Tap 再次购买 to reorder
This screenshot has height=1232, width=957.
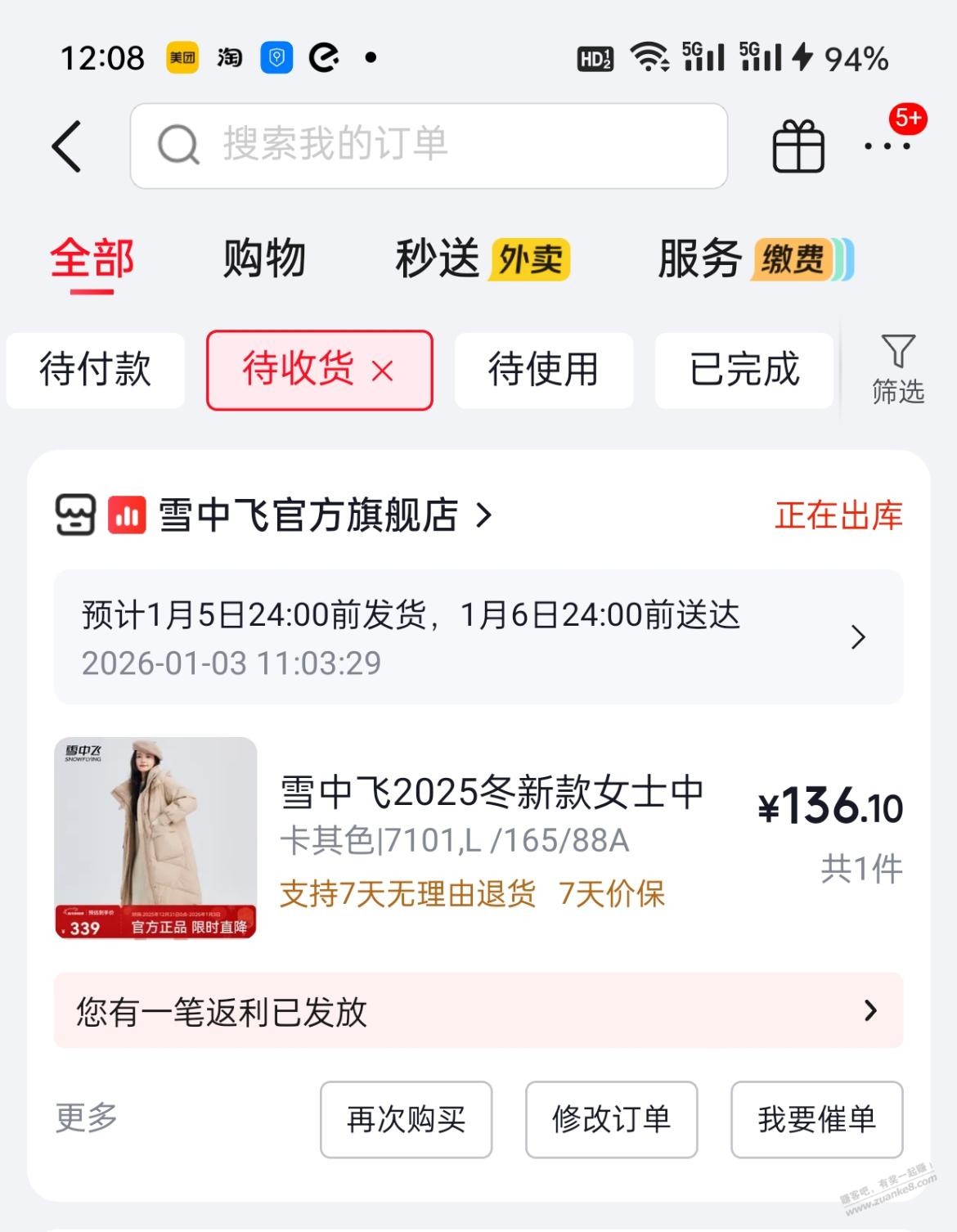tap(406, 1119)
